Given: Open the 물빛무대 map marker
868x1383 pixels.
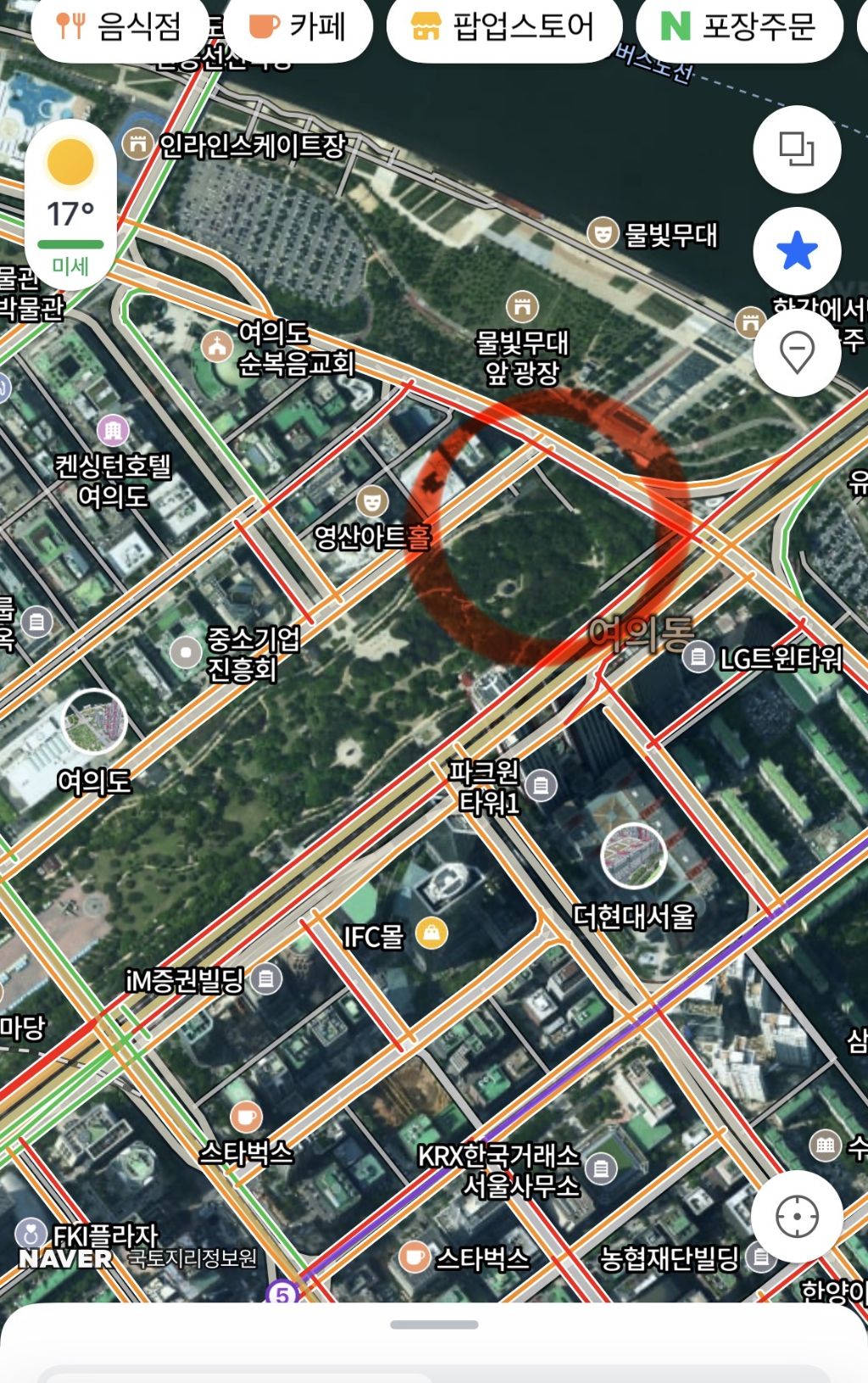Looking at the screenshot, I should [602, 232].
